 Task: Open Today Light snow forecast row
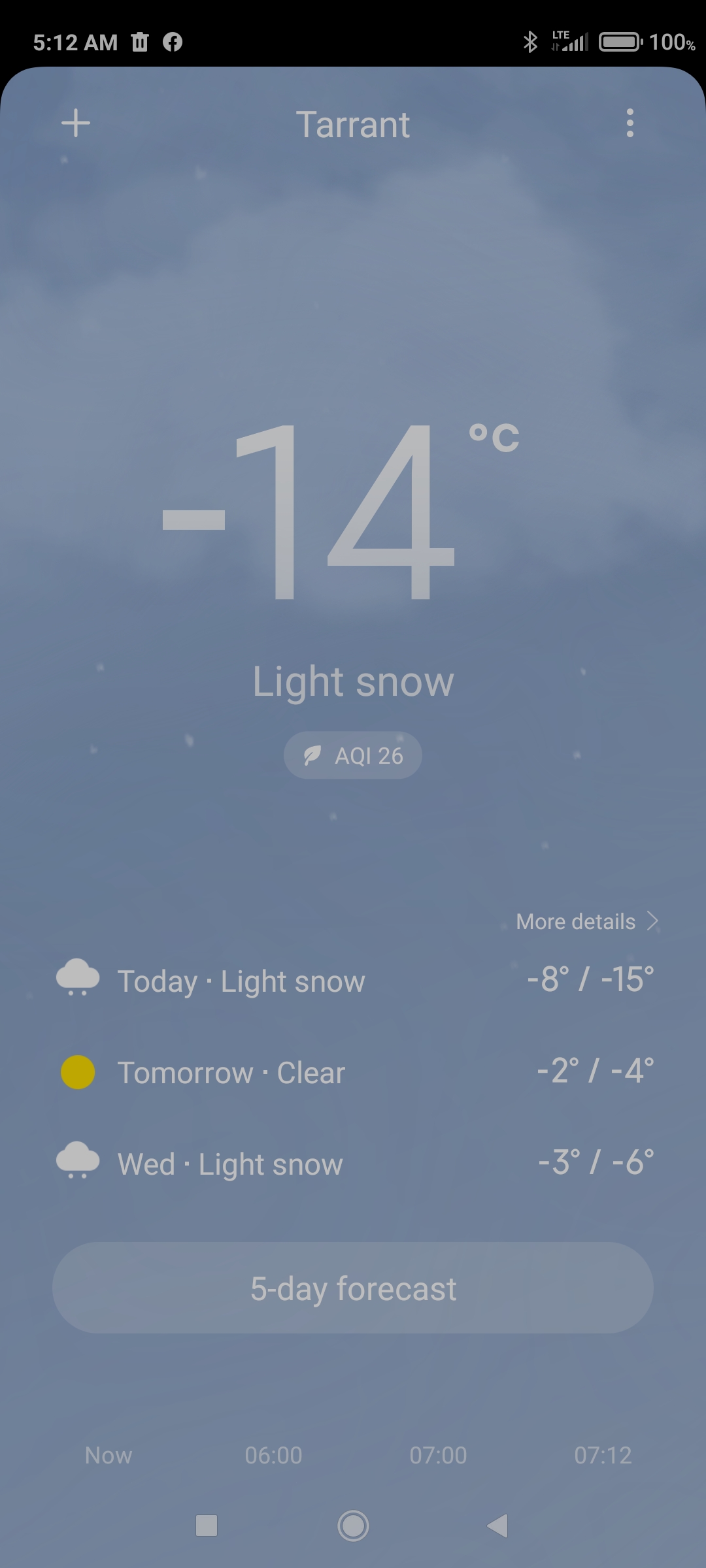pyautogui.click(x=353, y=980)
